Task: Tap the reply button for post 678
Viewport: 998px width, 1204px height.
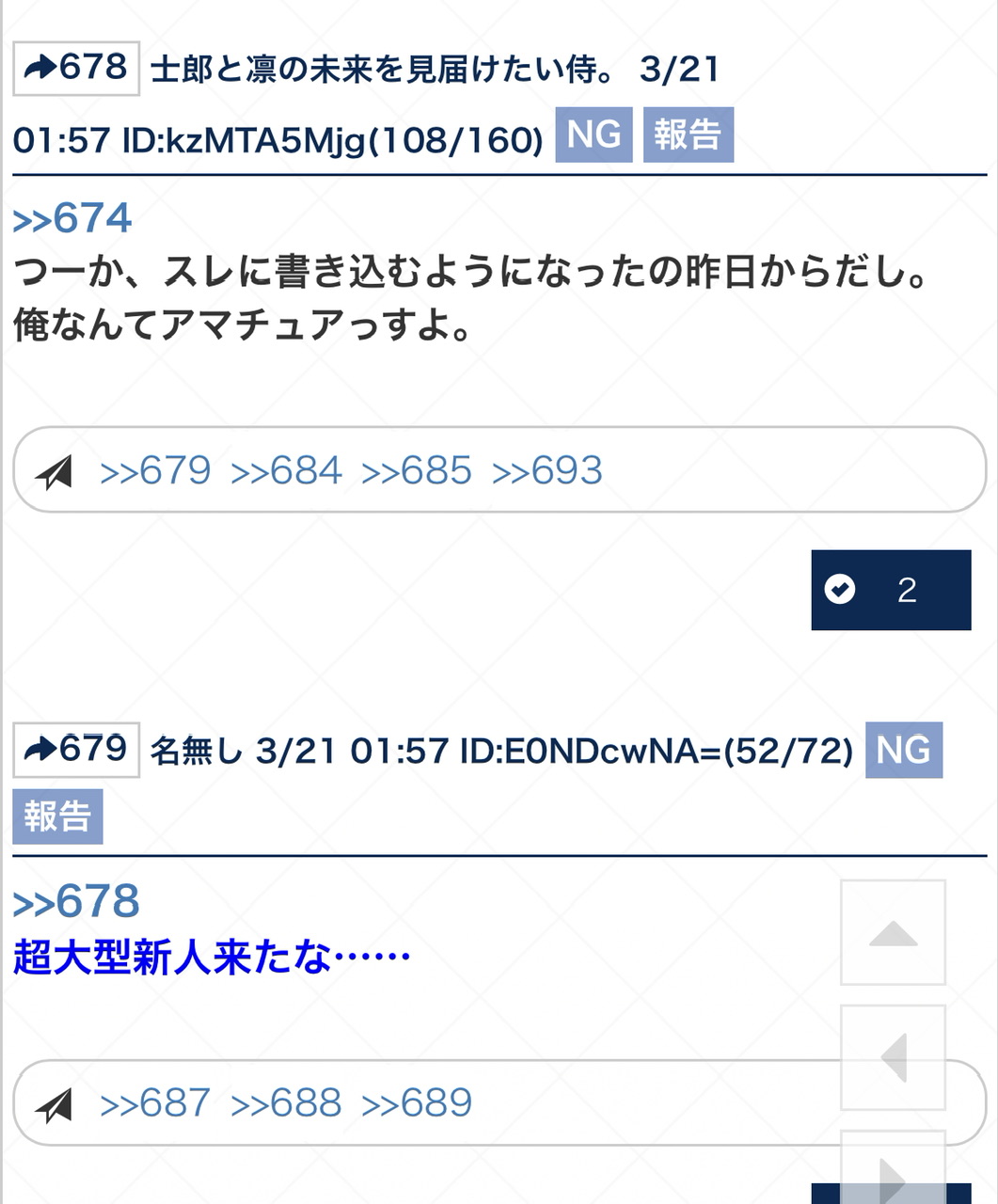Action: pyautogui.click(x=76, y=69)
